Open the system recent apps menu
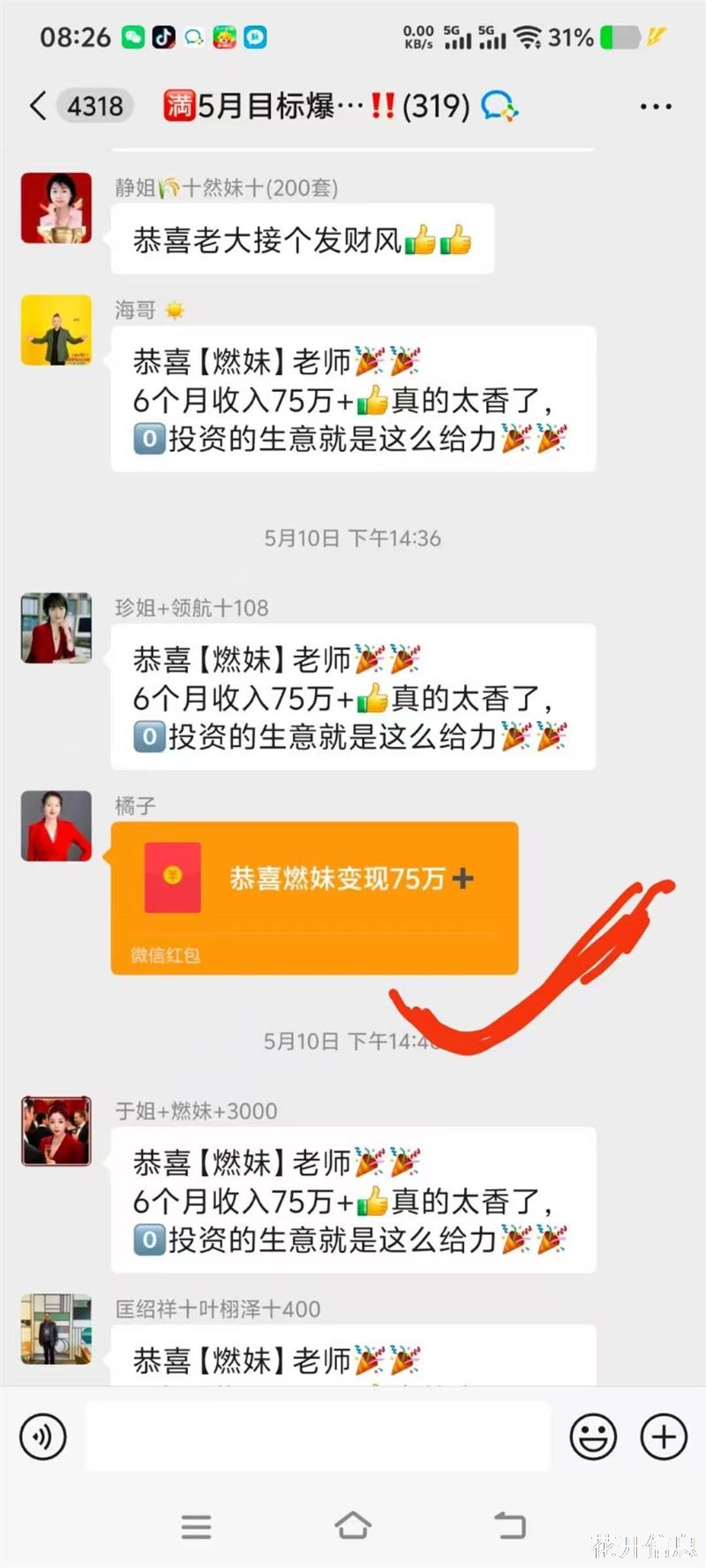This screenshot has height=1568, width=706. coord(196,1527)
